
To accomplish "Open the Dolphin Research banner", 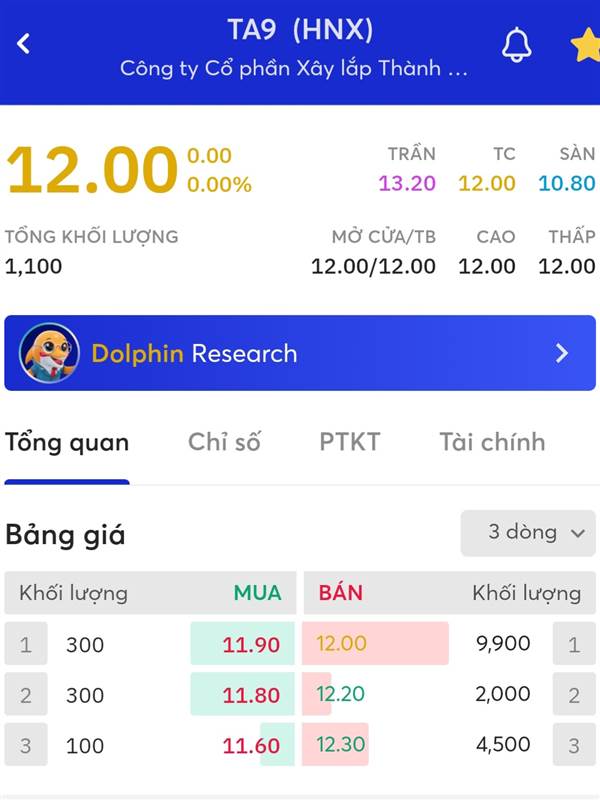I will point(300,353).
